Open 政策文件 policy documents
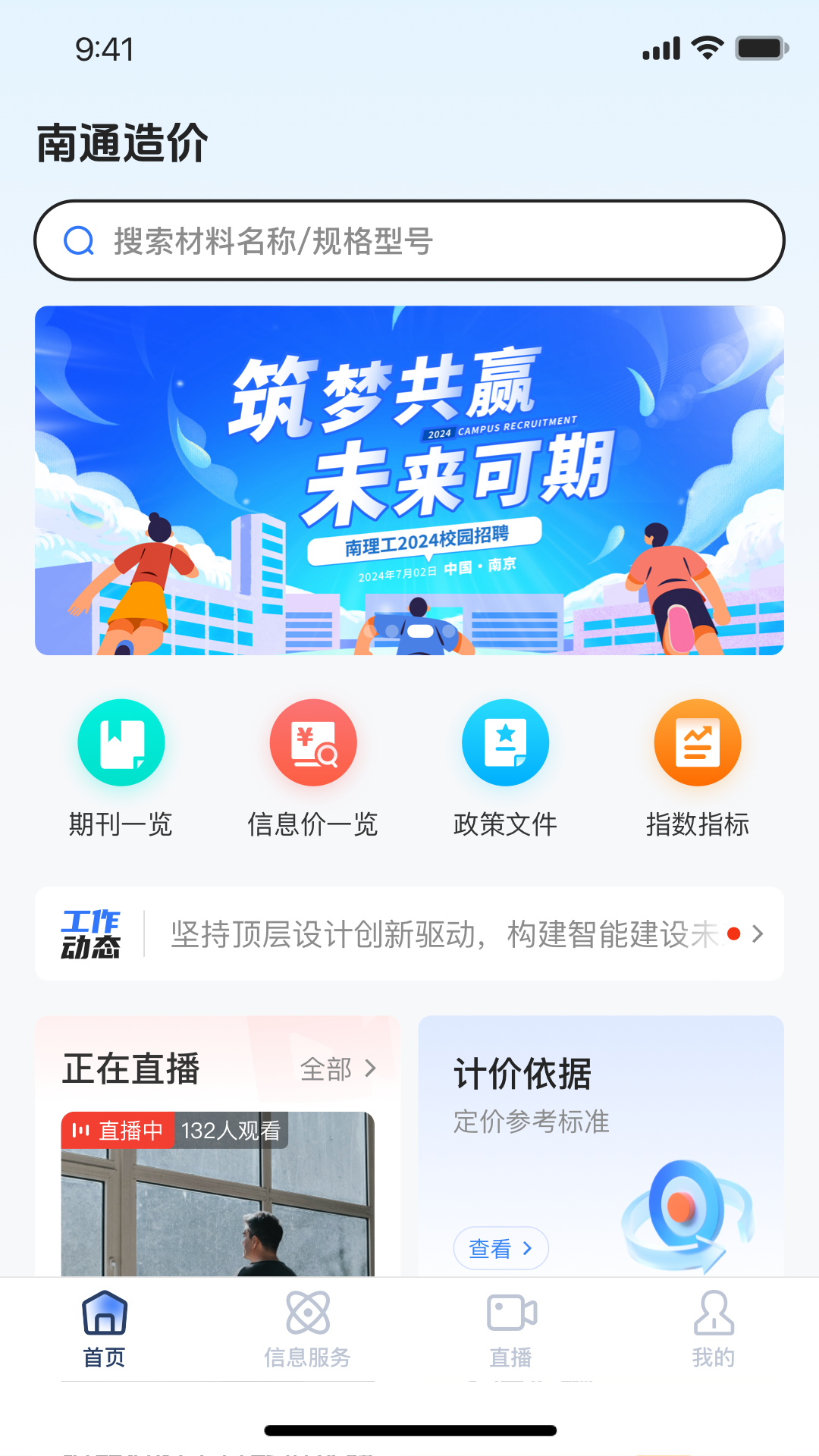 click(x=505, y=767)
